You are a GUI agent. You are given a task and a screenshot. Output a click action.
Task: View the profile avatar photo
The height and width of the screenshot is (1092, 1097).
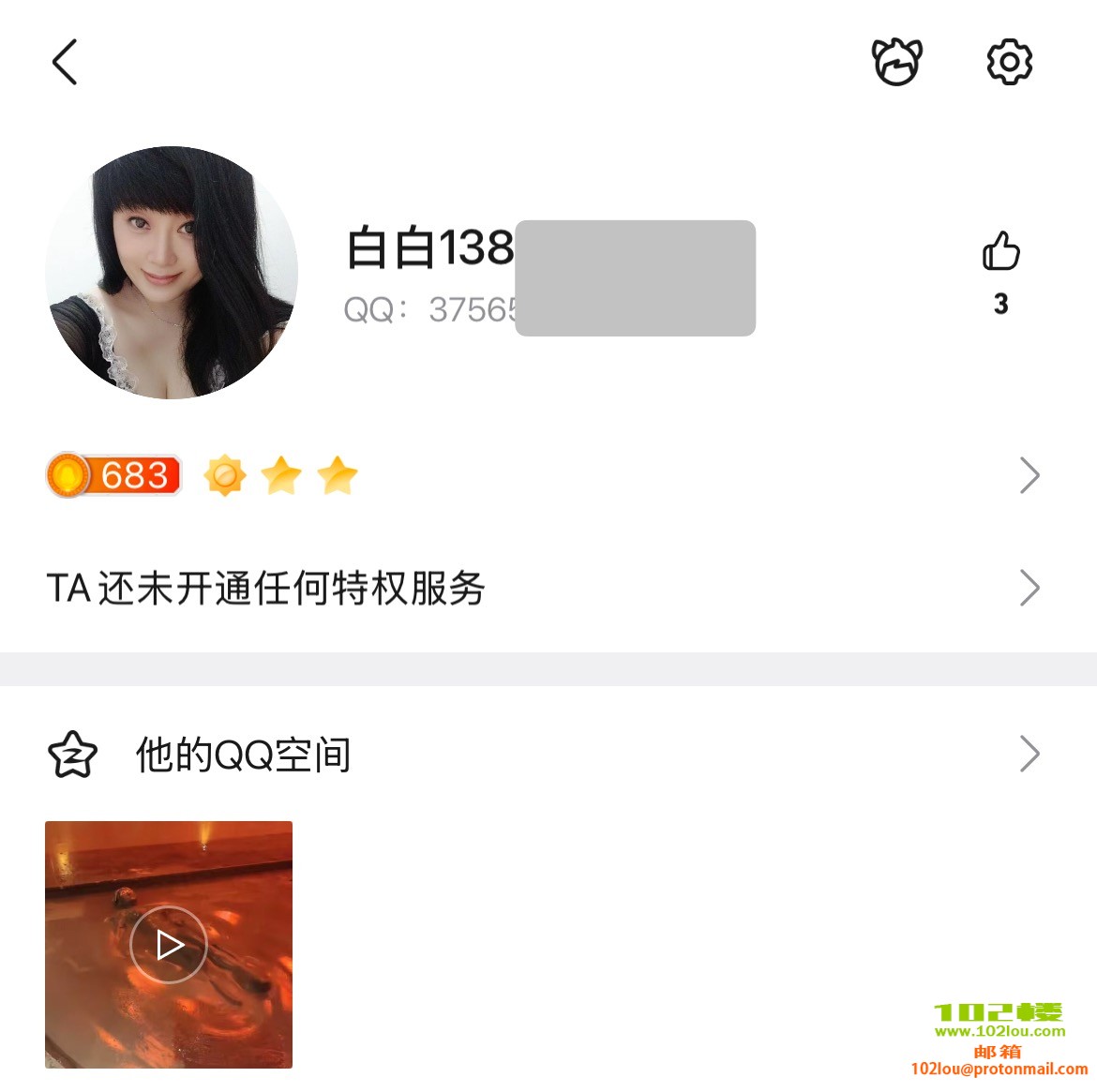point(172,273)
